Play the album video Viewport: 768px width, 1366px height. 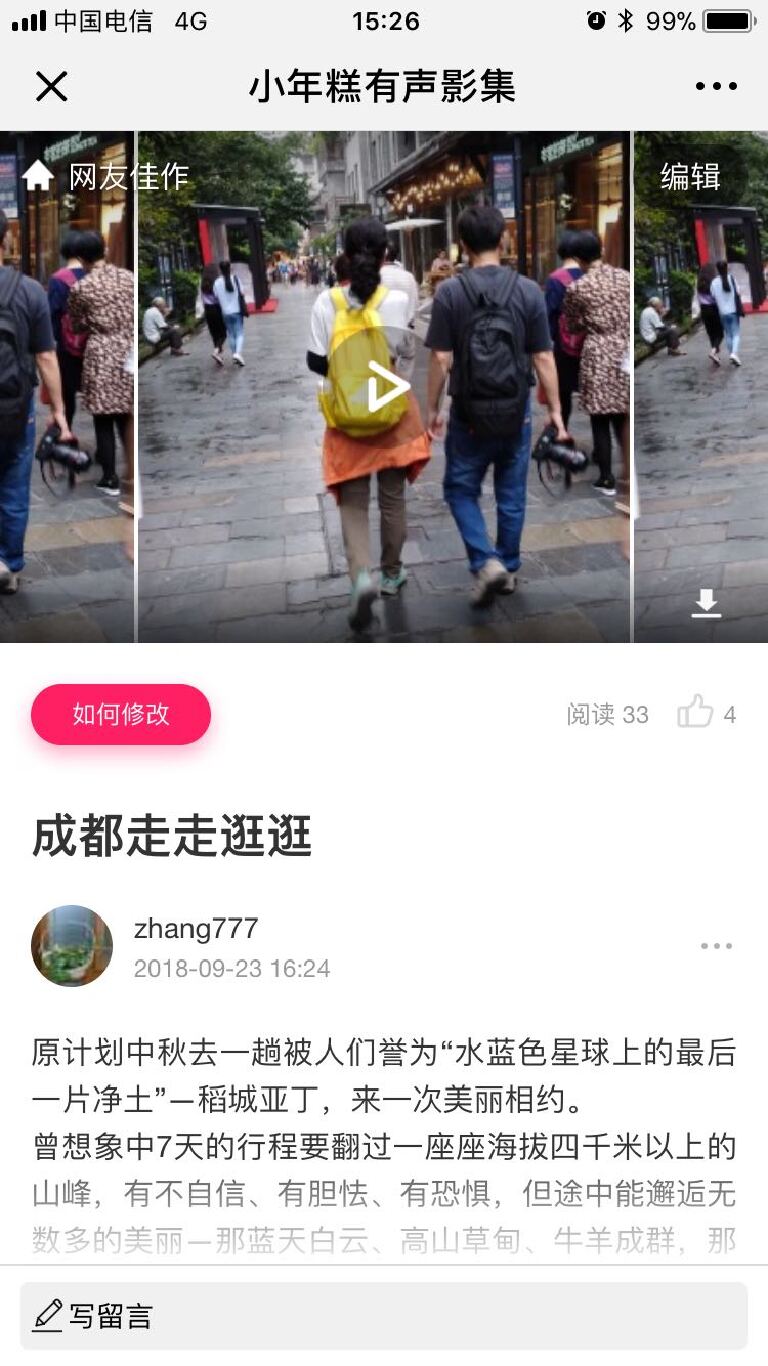[x=385, y=387]
